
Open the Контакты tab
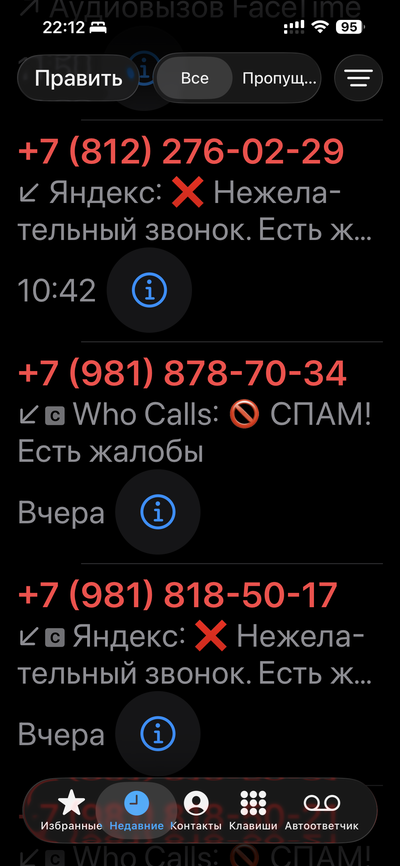point(196,810)
